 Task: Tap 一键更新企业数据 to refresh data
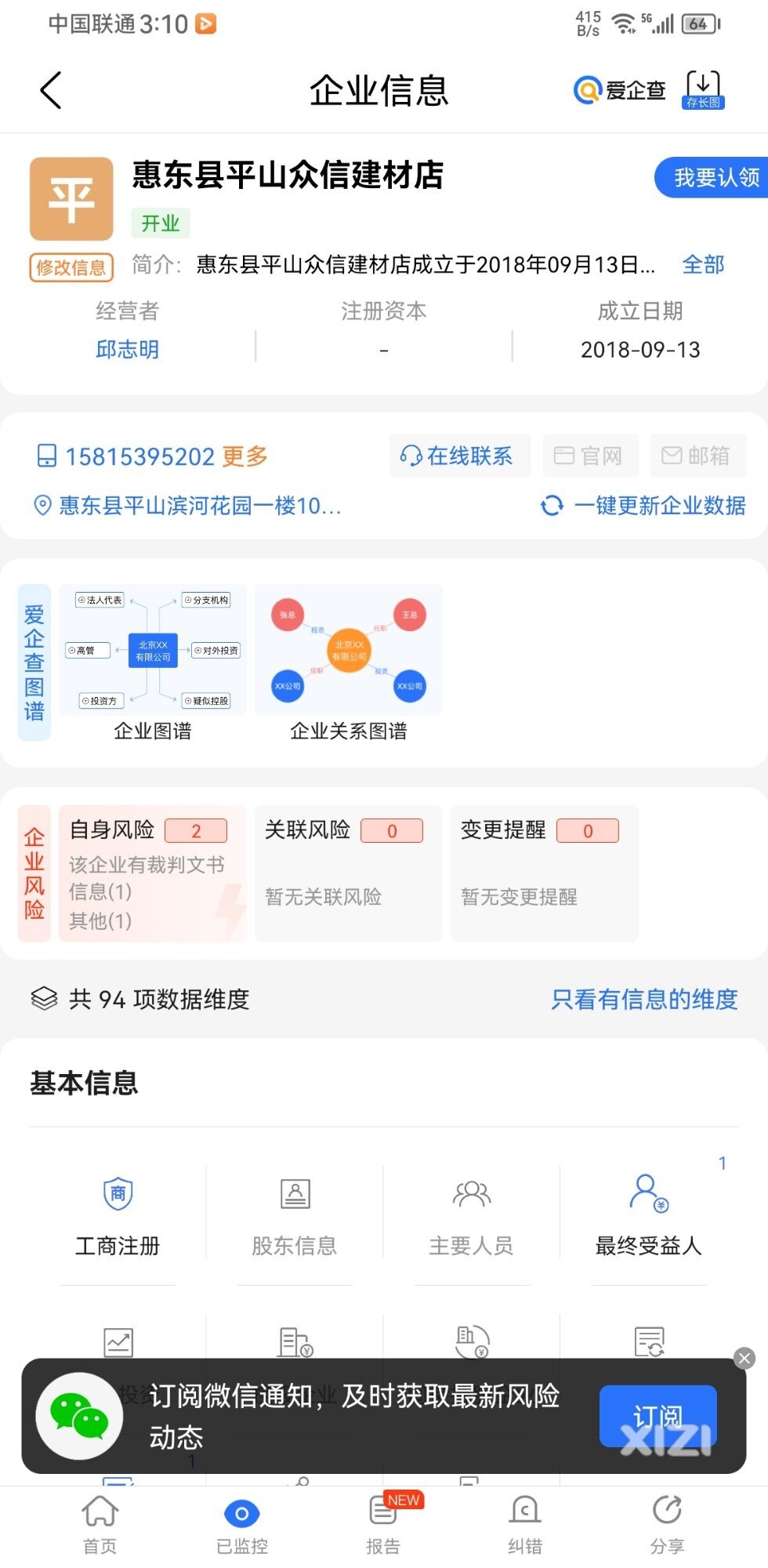click(x=643, y=506)
